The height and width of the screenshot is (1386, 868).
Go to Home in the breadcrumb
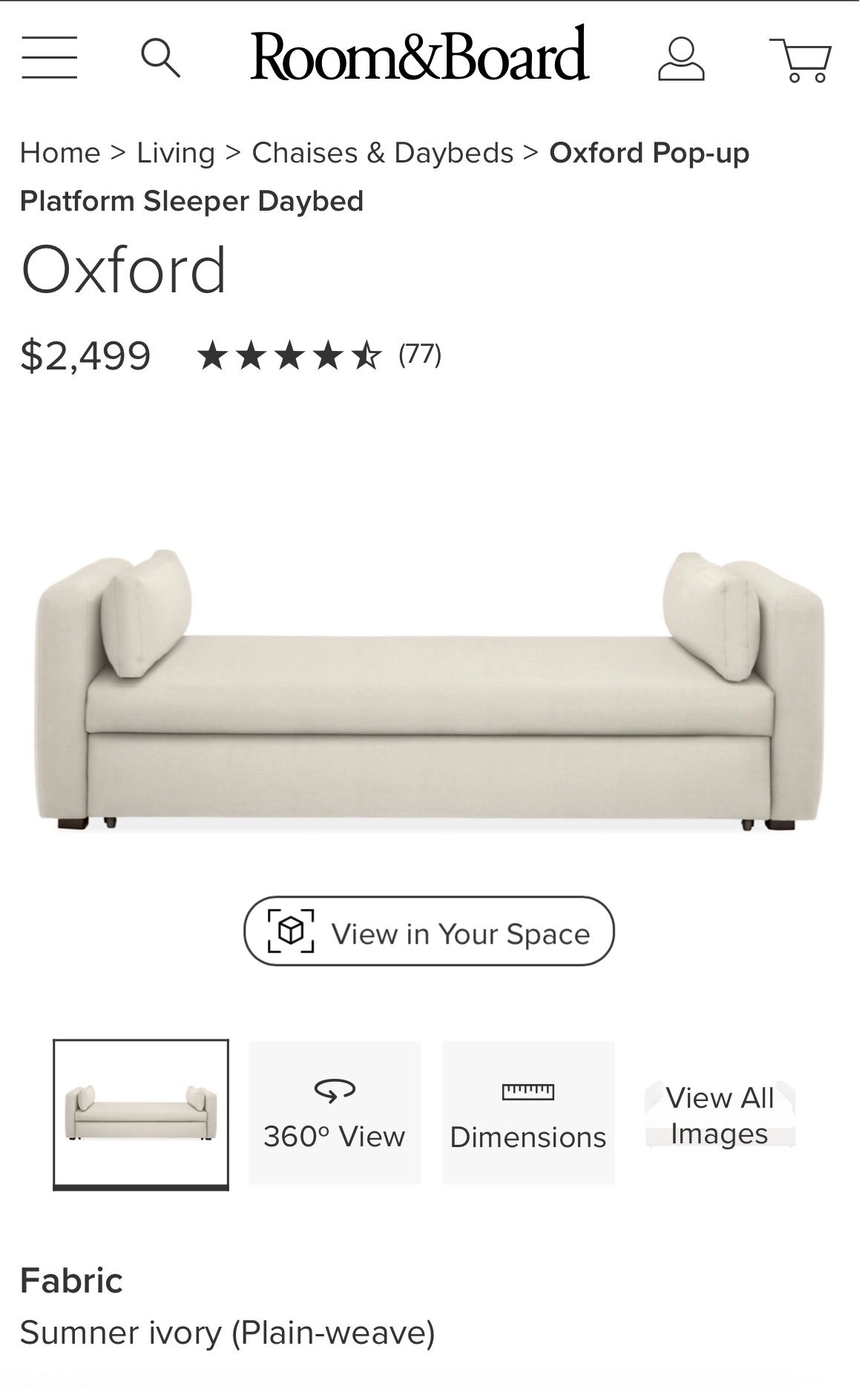tap(60, 153)
